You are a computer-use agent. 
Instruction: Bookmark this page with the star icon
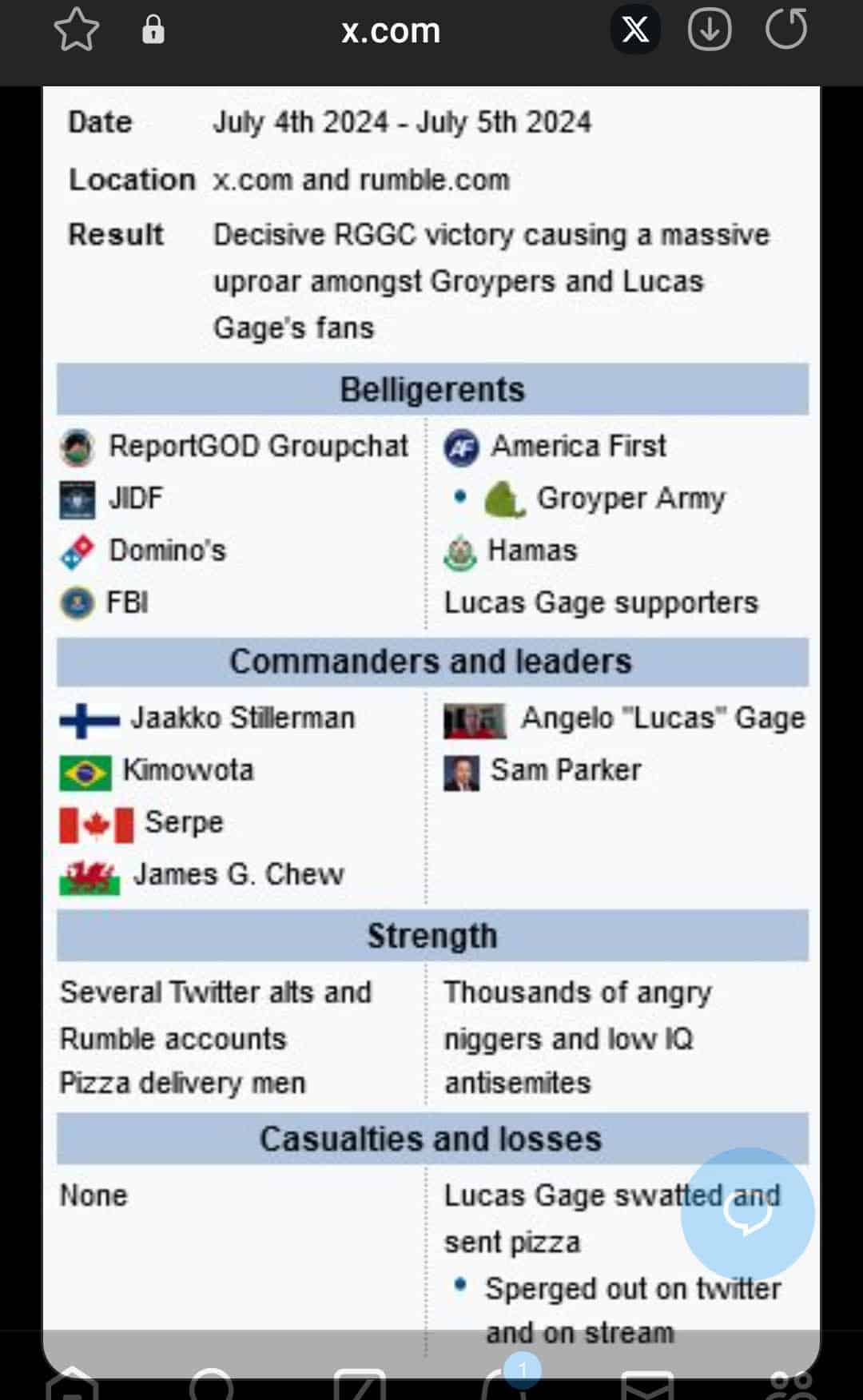tap(76, 30)
